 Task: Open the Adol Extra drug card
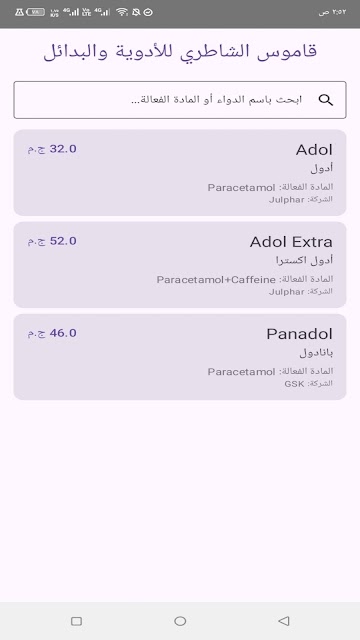coord(180,265)
